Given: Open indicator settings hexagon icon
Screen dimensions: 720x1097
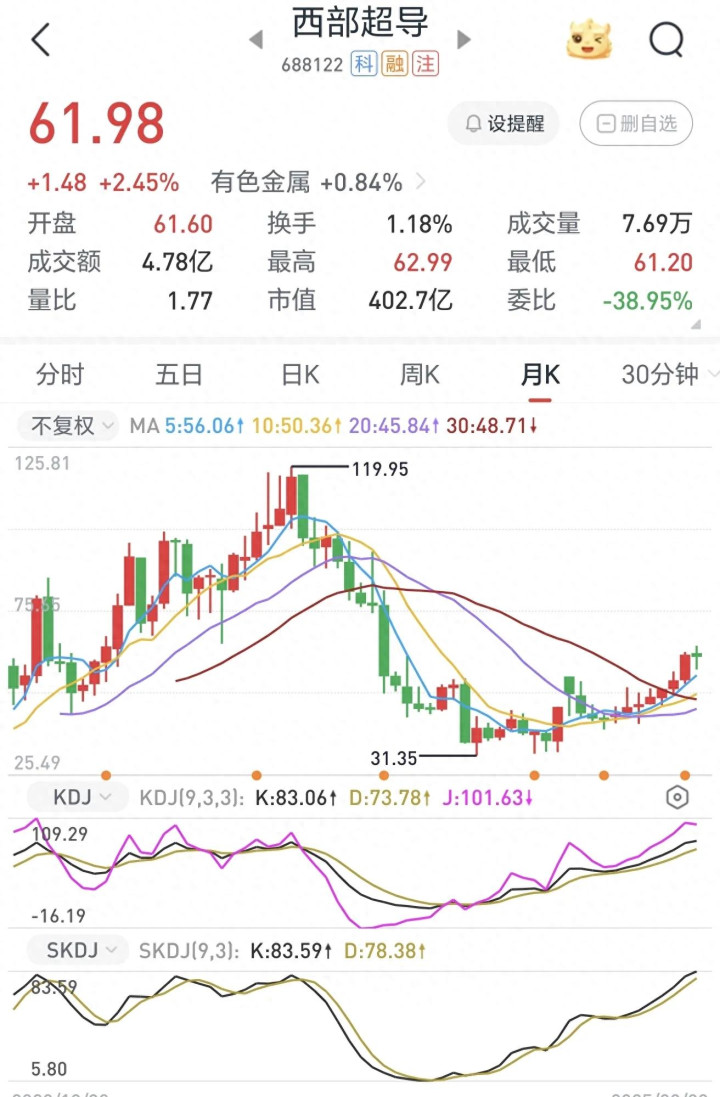Looking at the screenshot, I should pyautogui.click(x=677, y=797).
